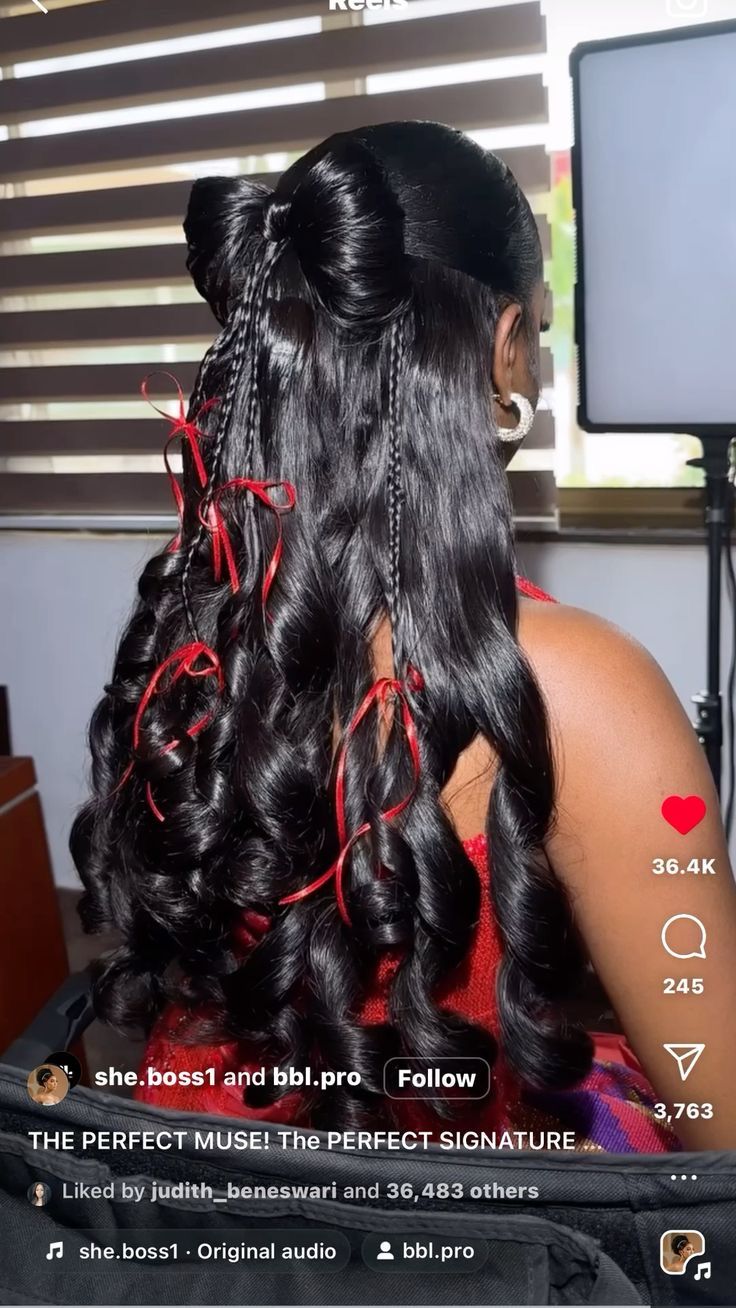Viewport: 736px width, 1308px height.
Task: Open she.boss1 Original audio chip
Action: pyautogui.click(x=193, y=1251)
